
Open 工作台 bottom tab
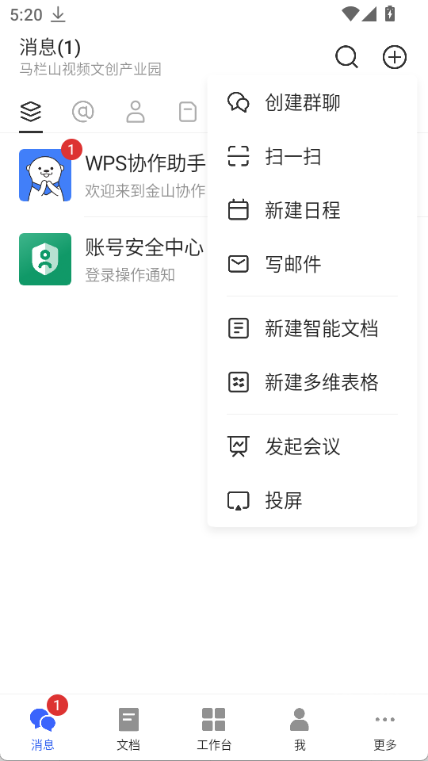[x=214, y=728]
